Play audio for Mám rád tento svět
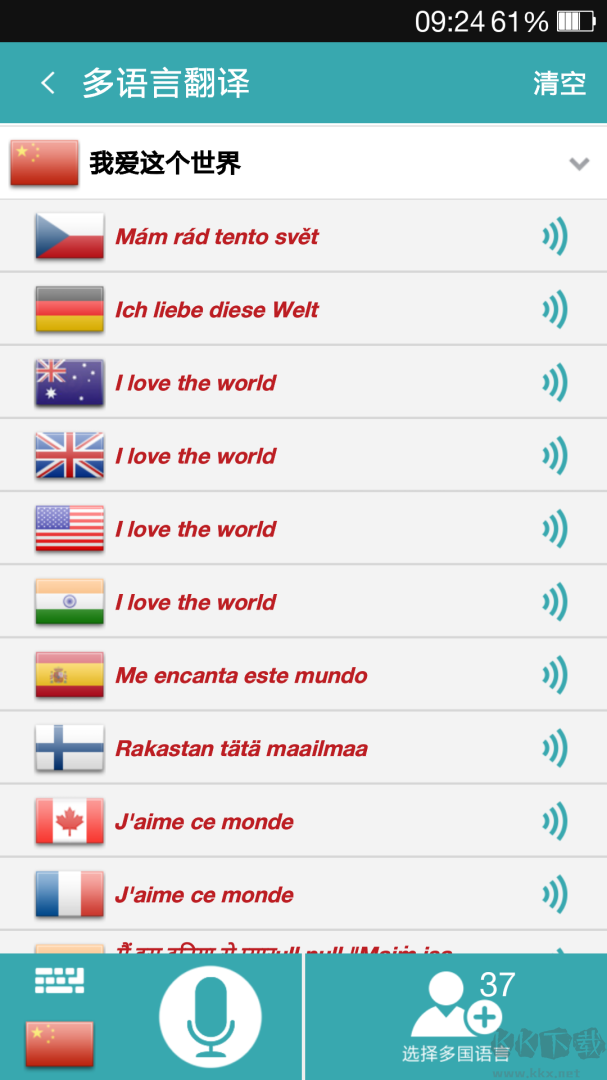 click(x=554, y=237)
